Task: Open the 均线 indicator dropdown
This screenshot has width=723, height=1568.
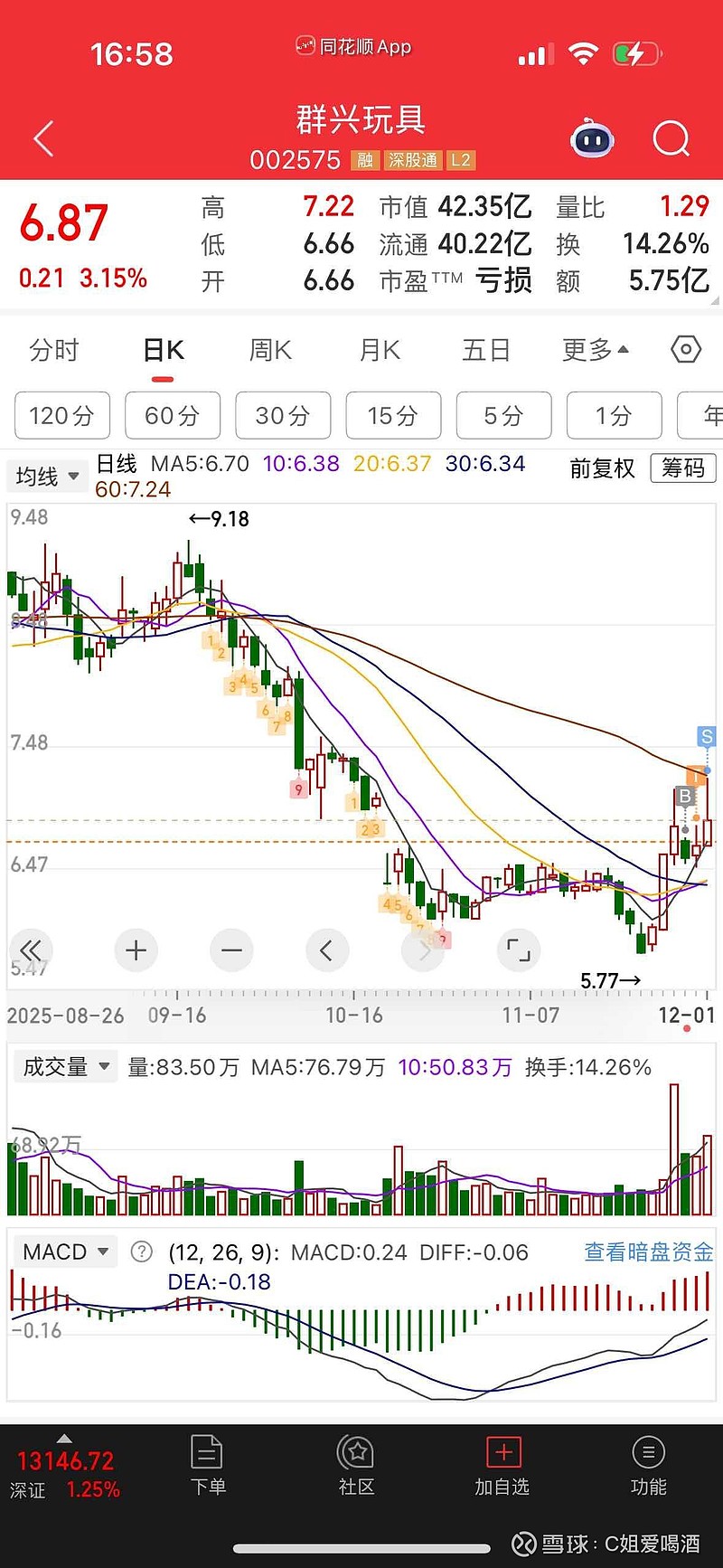Action: tap(47, 476)
